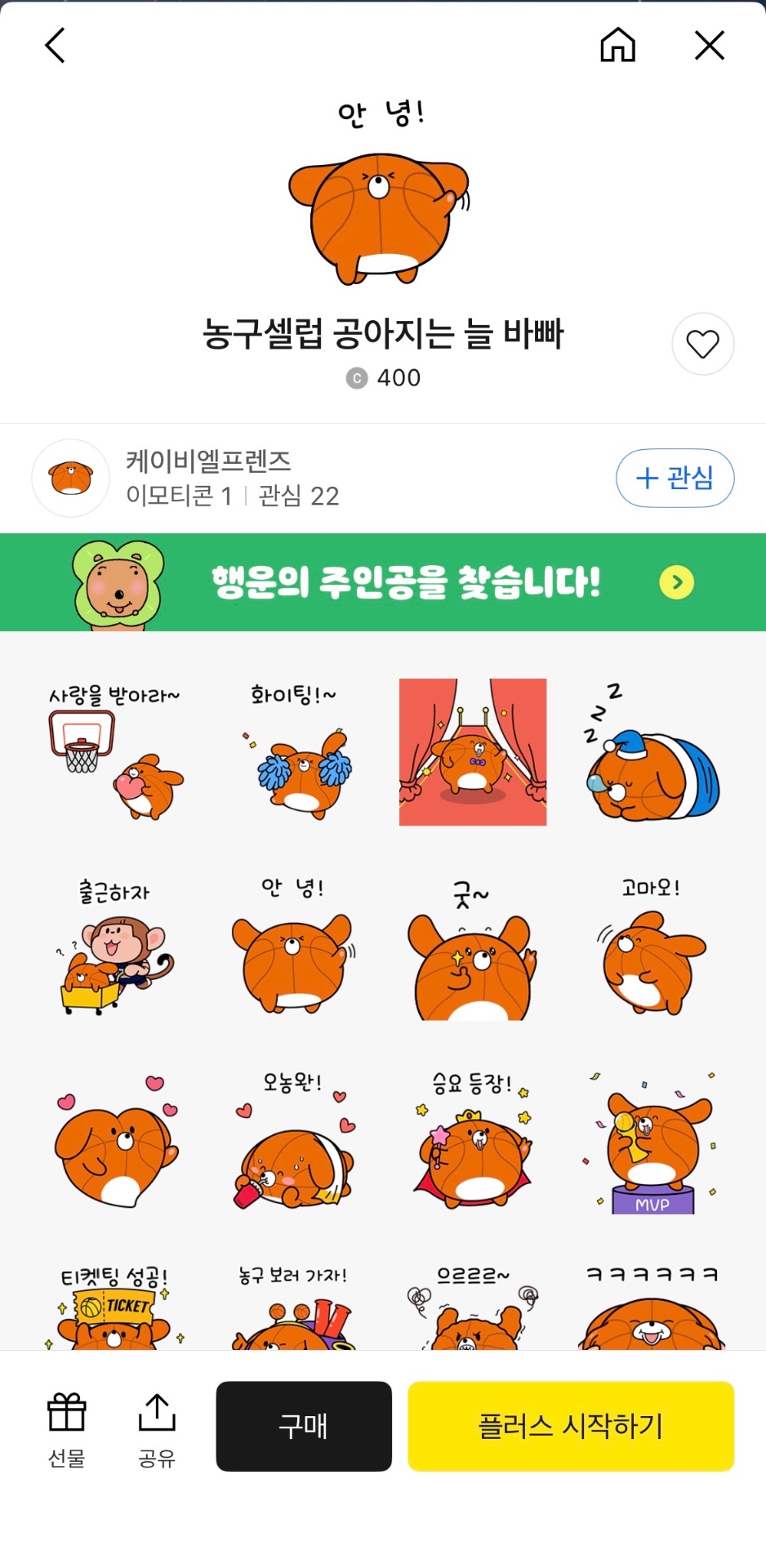The width and height of the screenshot is (766, 1568).
Task: Preview the 오농완! emoticon
Action: 294,1143
